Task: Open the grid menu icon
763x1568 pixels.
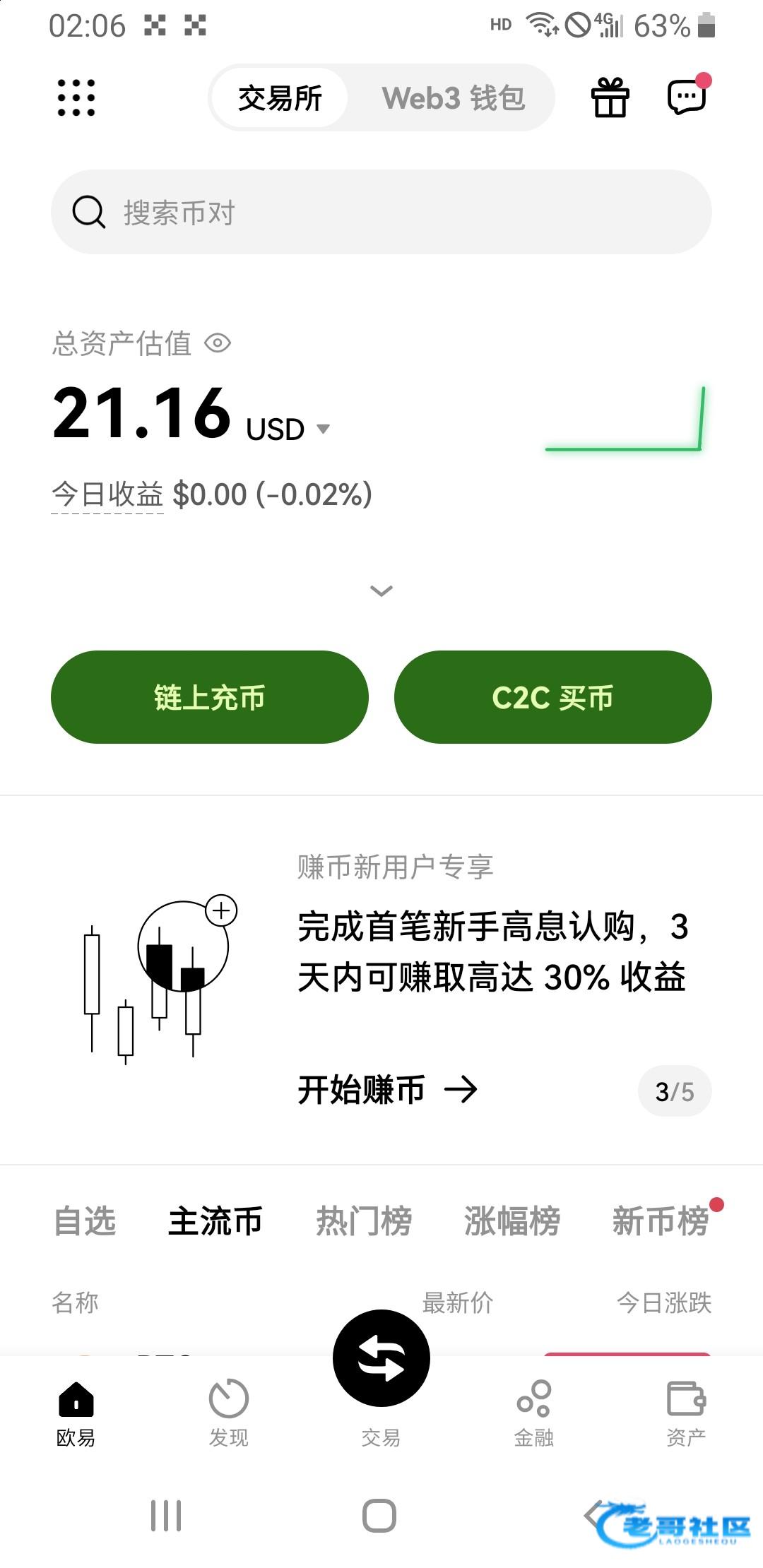Action: pos(76,97)
